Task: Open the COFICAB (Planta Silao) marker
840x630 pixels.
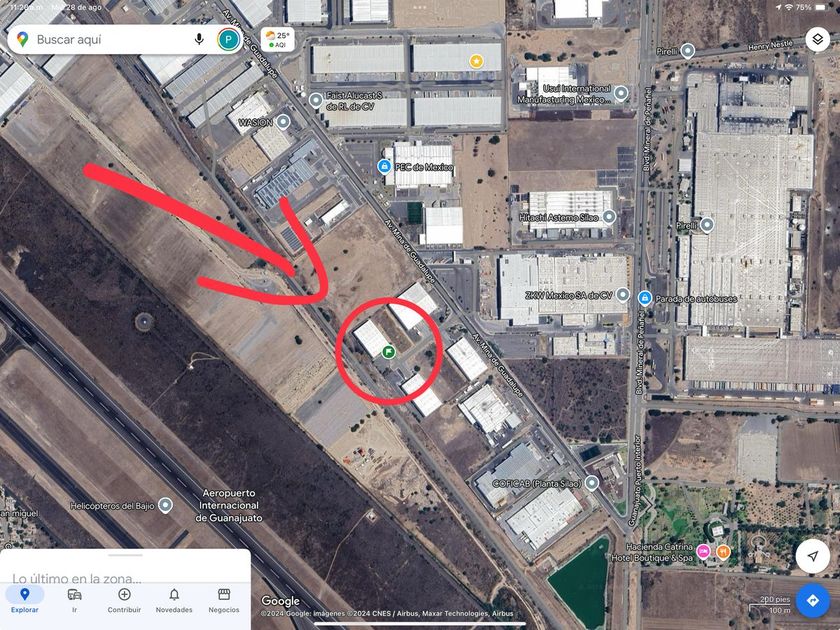Action: point(592,482)
